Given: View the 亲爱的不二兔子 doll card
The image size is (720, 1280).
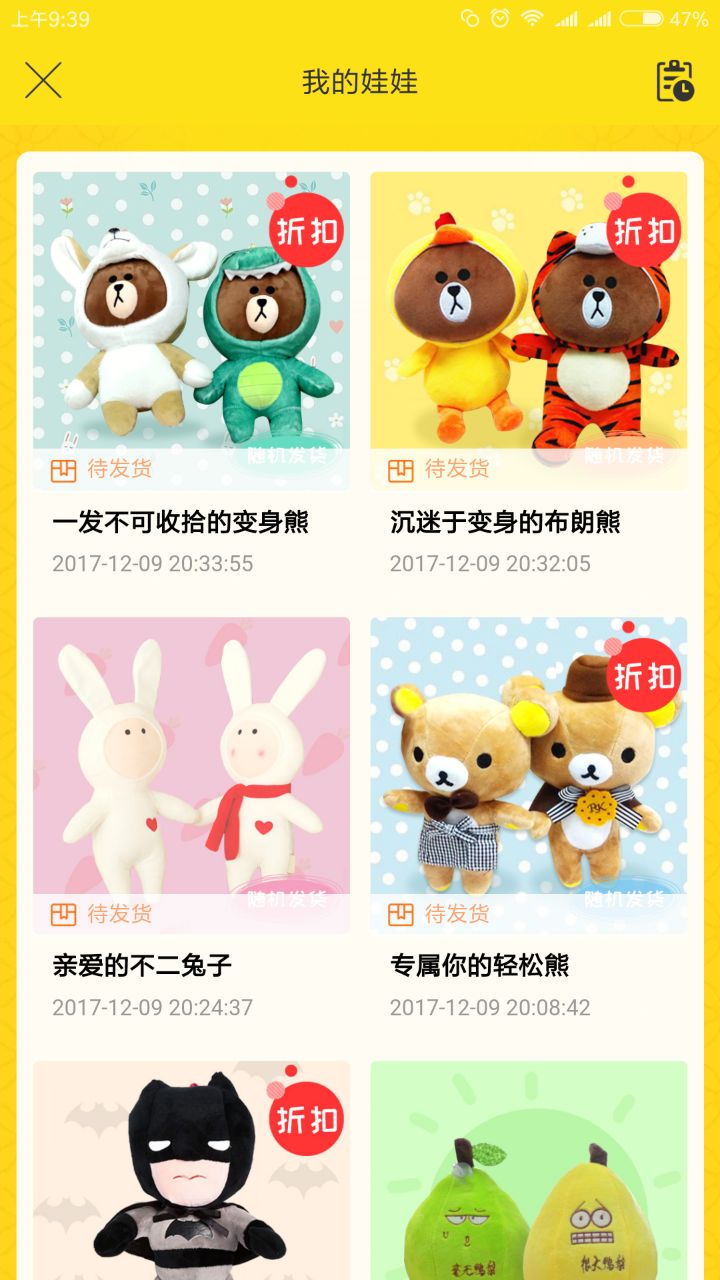Looking at the screenshot, I should (x=191, y=775).
